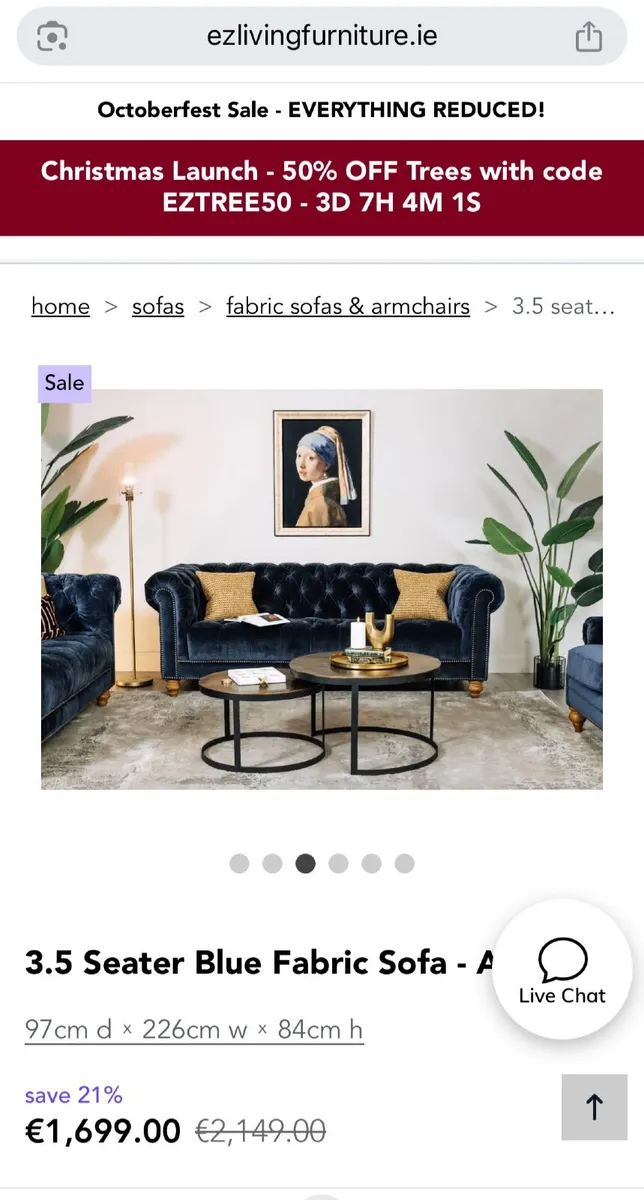Viewport: 644px width, 1200px height.
Task: Select the last image indicator dot
Action: coord(404,863)
